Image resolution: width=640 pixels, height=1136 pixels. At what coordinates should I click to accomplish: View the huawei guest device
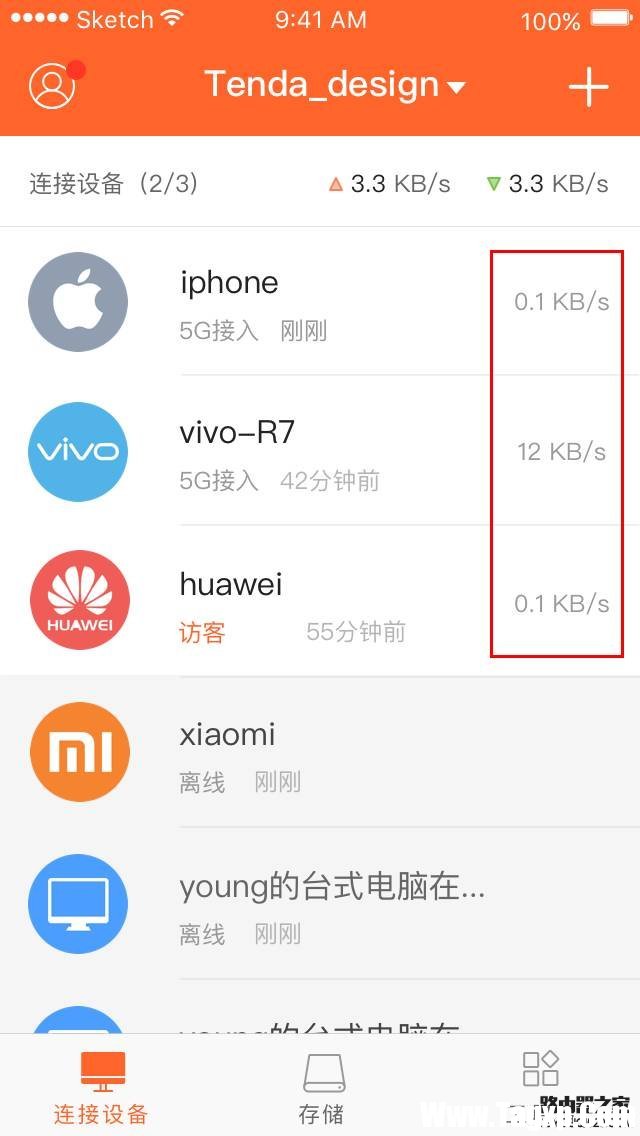tap(320, 603)
